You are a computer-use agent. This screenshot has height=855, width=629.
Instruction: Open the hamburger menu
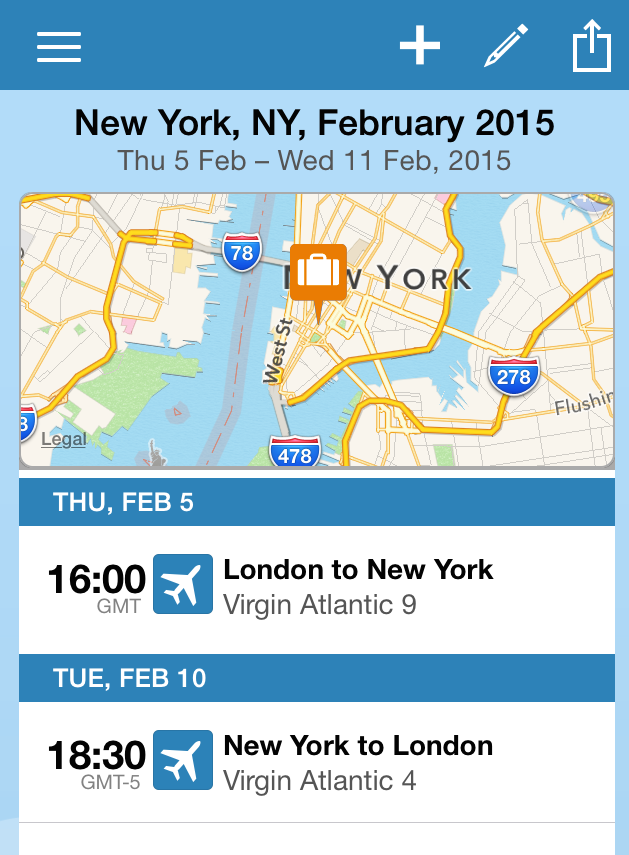click(x=59, y=46)
